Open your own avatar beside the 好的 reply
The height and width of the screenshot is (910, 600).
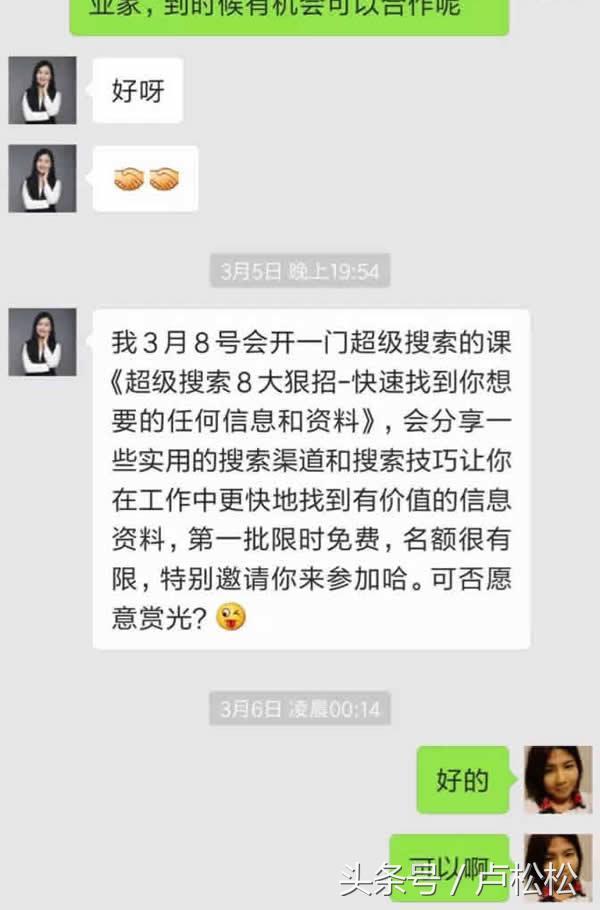[558, 779]
